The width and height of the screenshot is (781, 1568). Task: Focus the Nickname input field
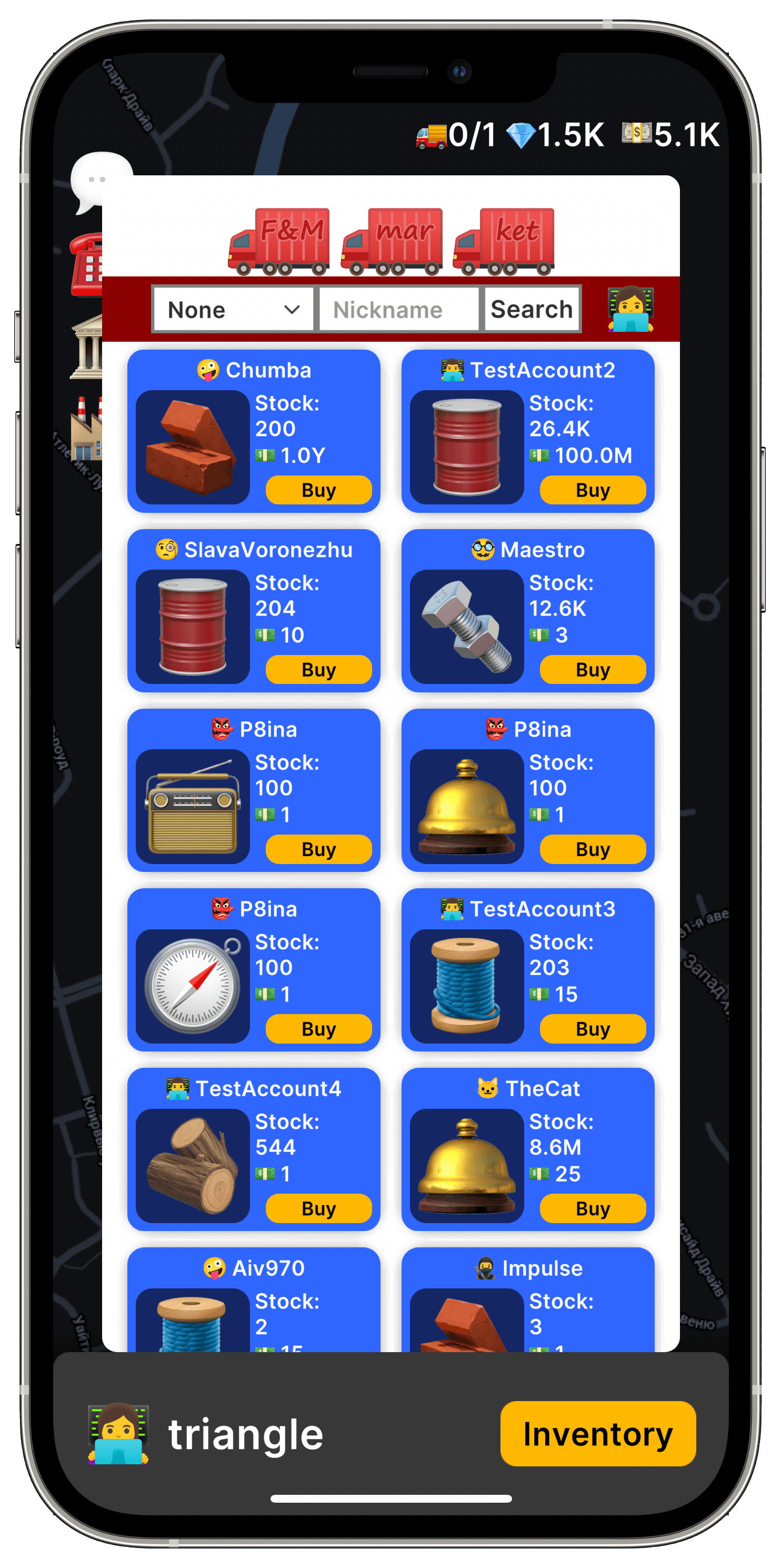398,309
